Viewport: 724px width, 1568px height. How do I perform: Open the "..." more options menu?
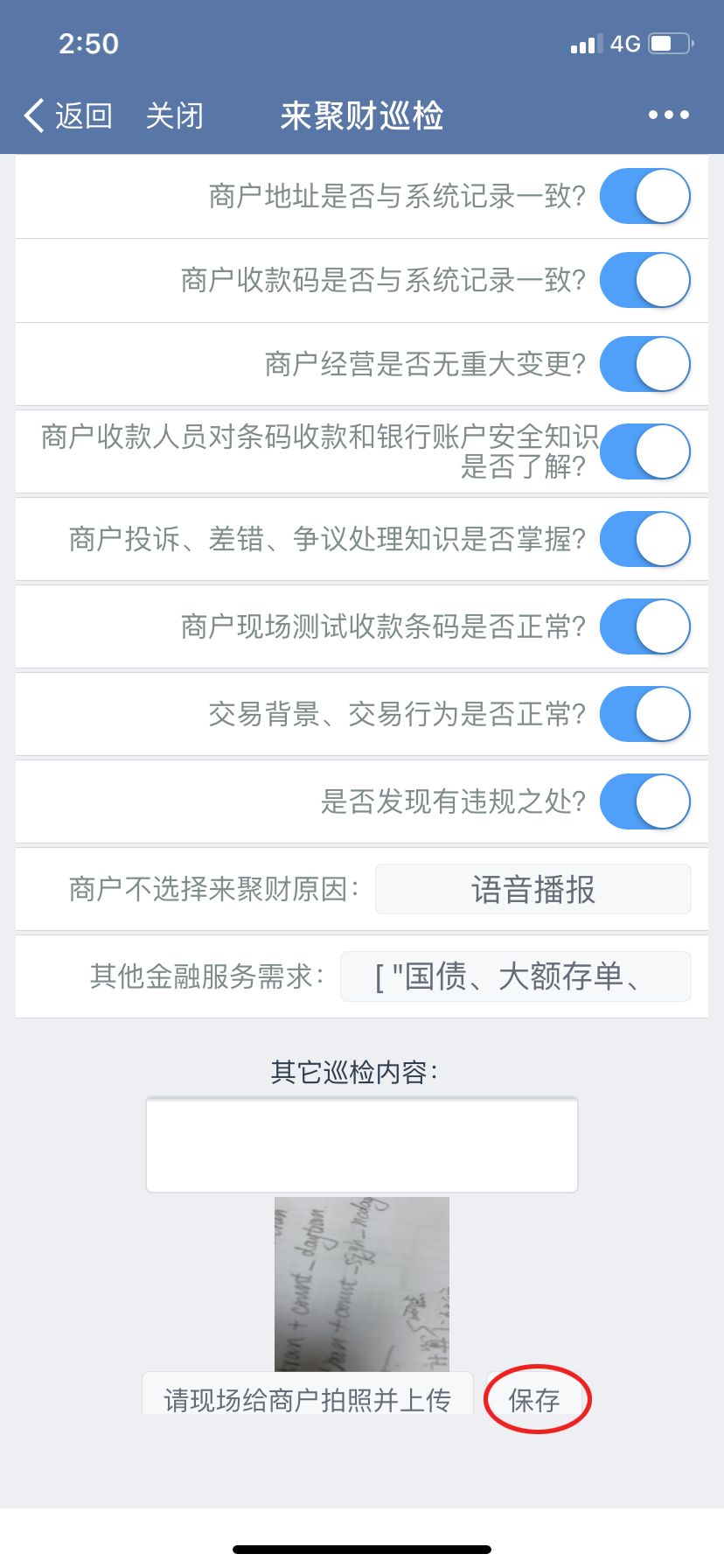[666, 115]
